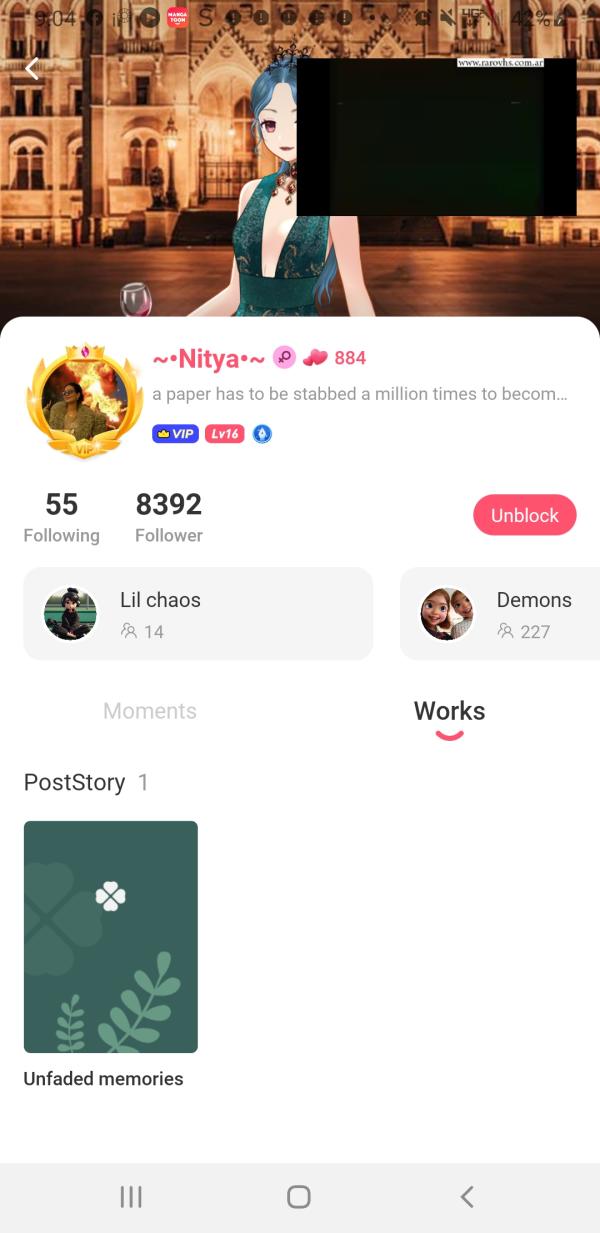Select the Works tab
The height and width of the screenshot is (1233, 600).
[x=449, y=711]
